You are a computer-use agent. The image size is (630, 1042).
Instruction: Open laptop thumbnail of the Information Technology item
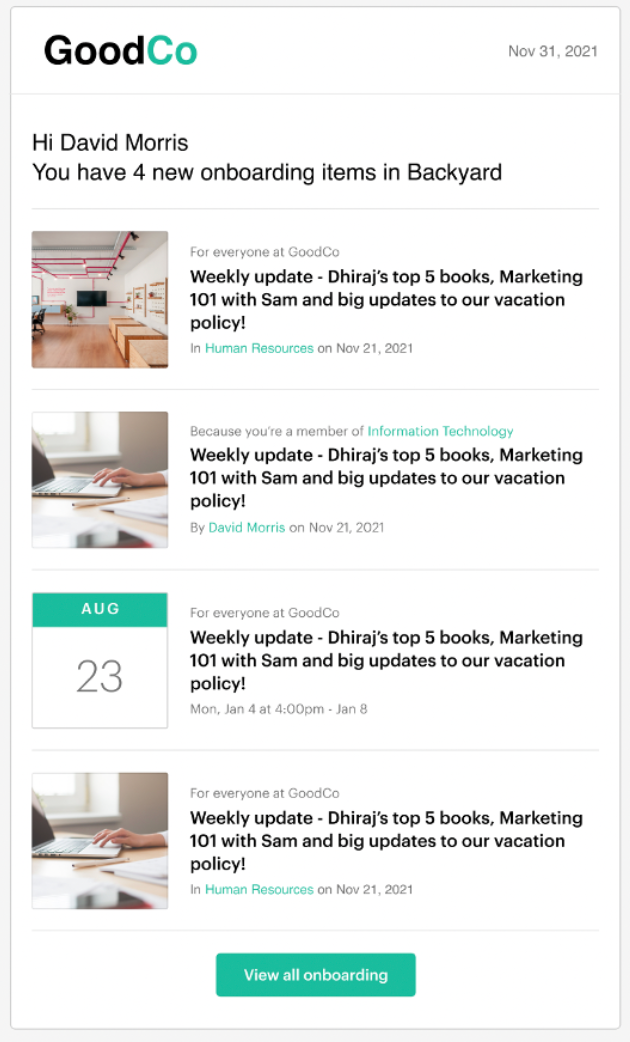(x=100, y=480)
